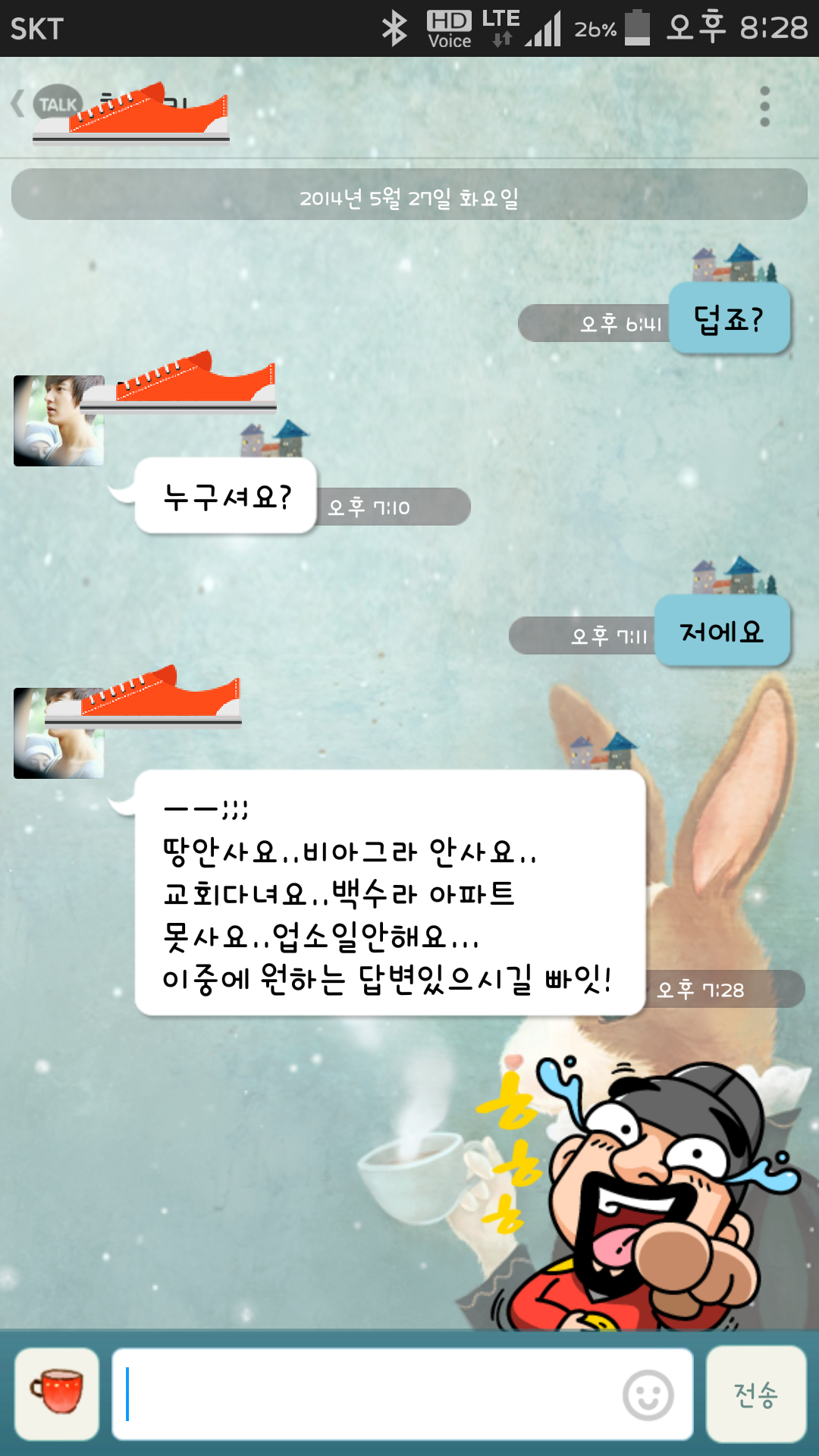This screenshot has height=1456, width=819.
Task: Tap the date header 2014년 5월 27일 화요일
Action: point(409,199)
